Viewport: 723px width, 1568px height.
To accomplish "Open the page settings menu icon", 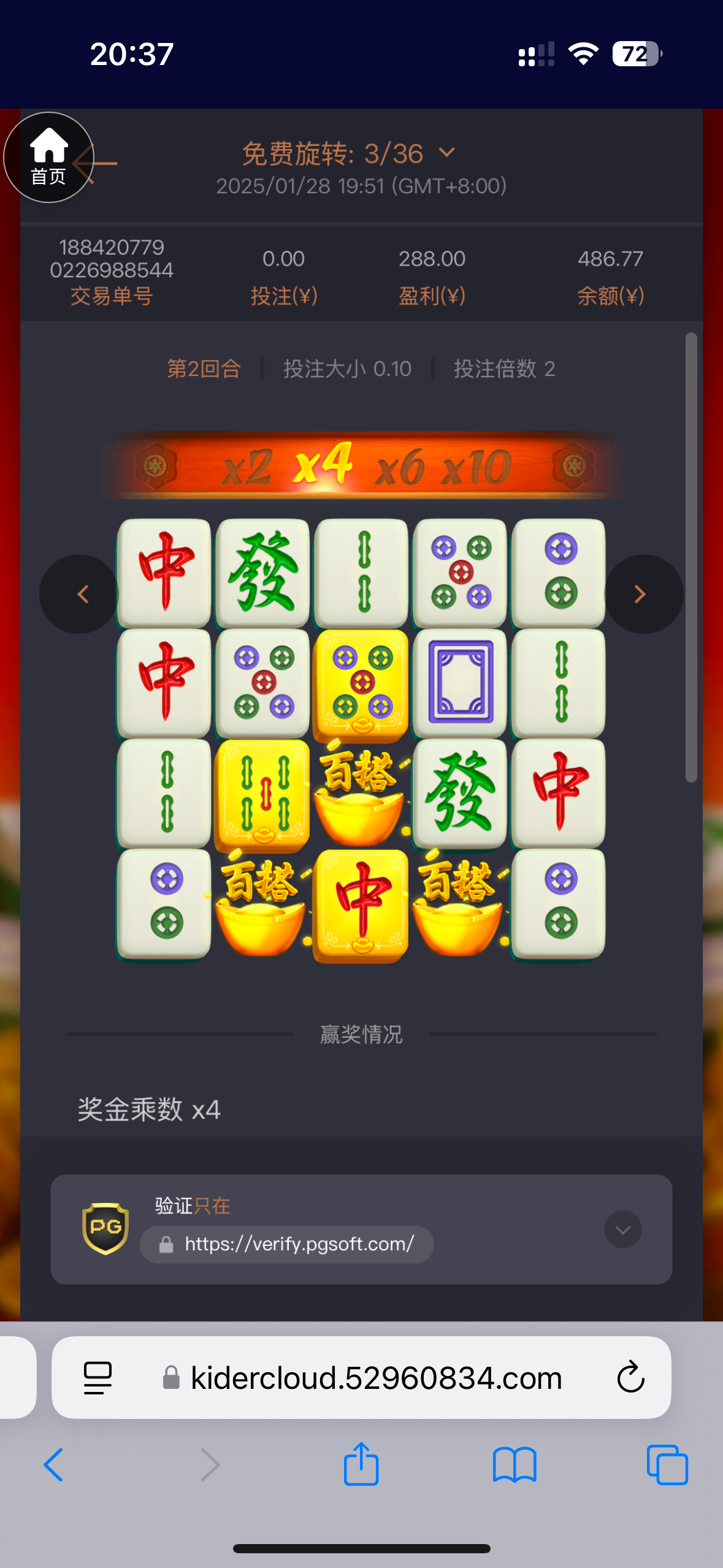I will pos(98,1378).
